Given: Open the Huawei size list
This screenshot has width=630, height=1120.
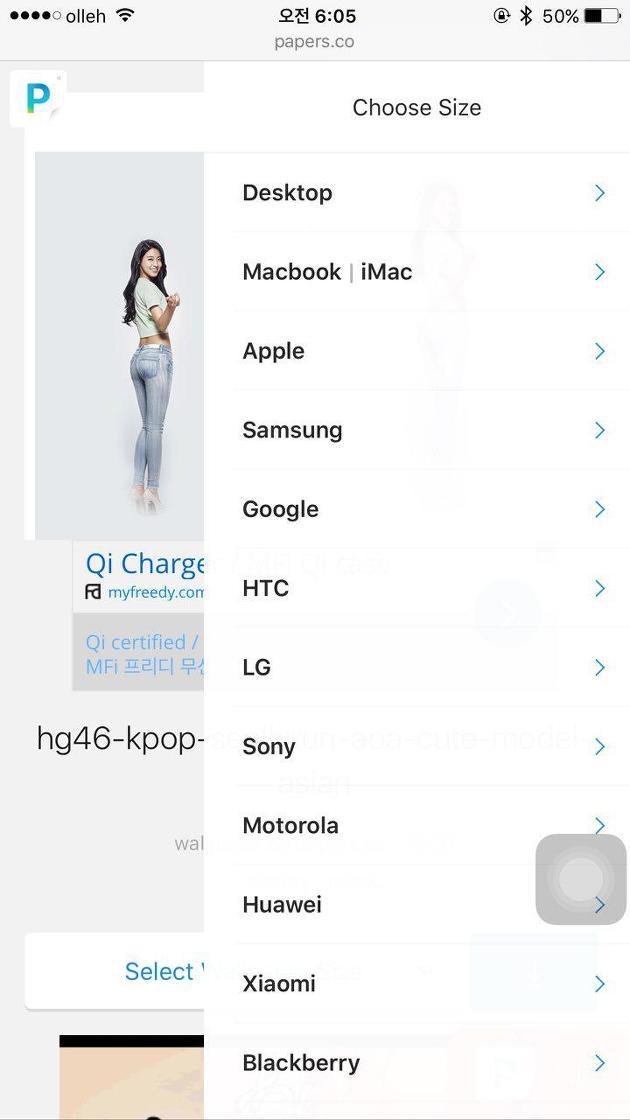Looking at the screenshot, I should (416, 905).
